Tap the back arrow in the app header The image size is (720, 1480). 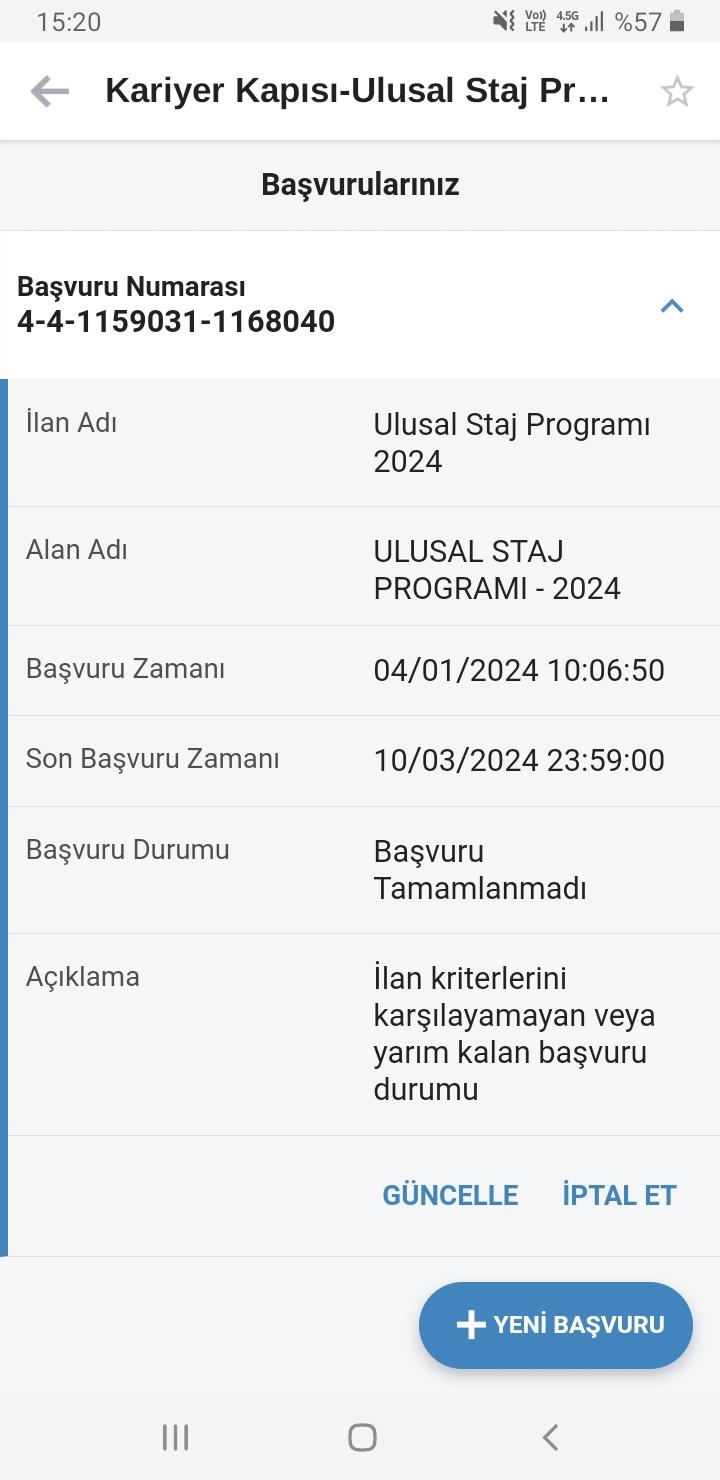47,91
